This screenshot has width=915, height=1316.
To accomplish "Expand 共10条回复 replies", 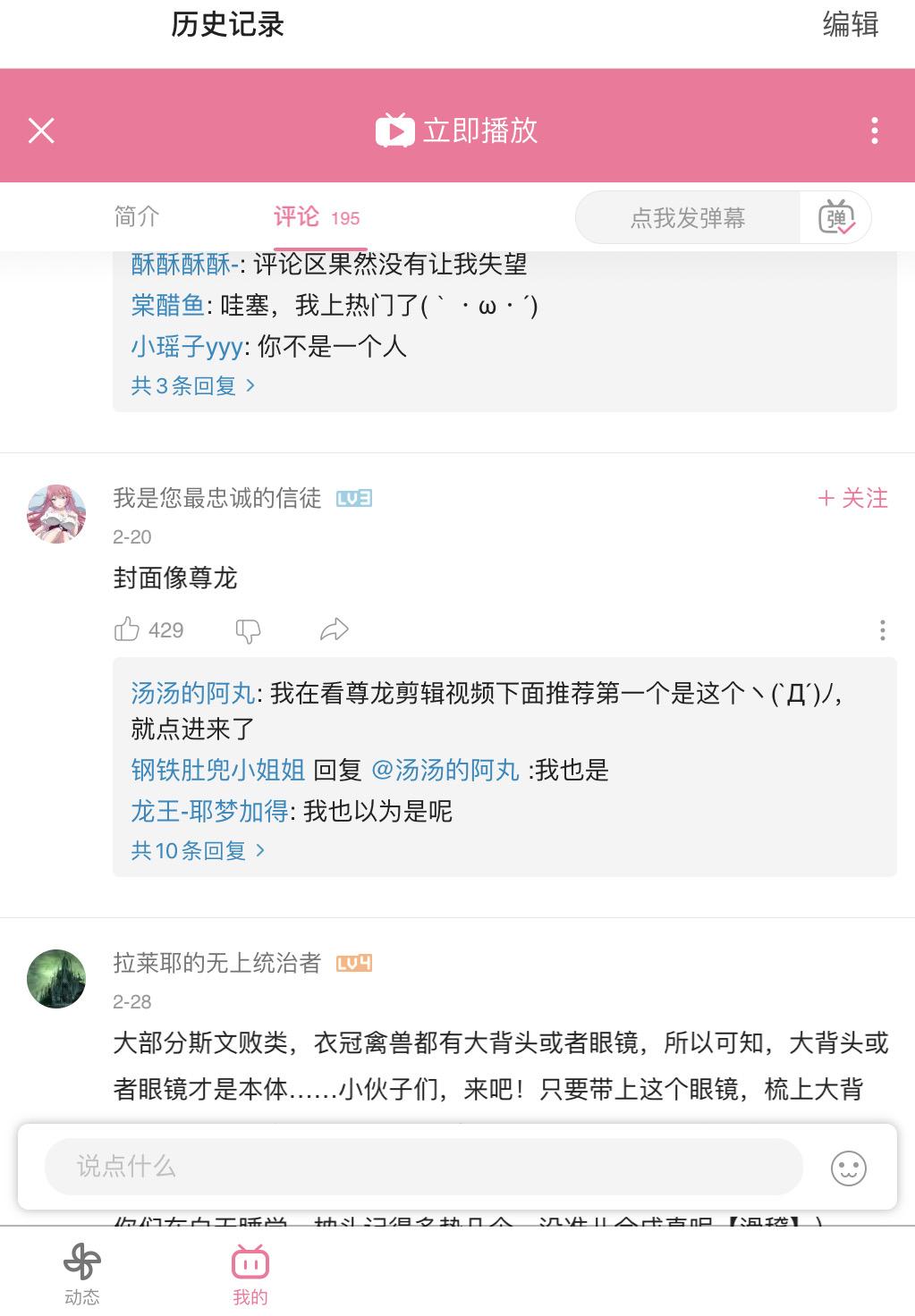I will pyautogui.click(x=198, y=850).
